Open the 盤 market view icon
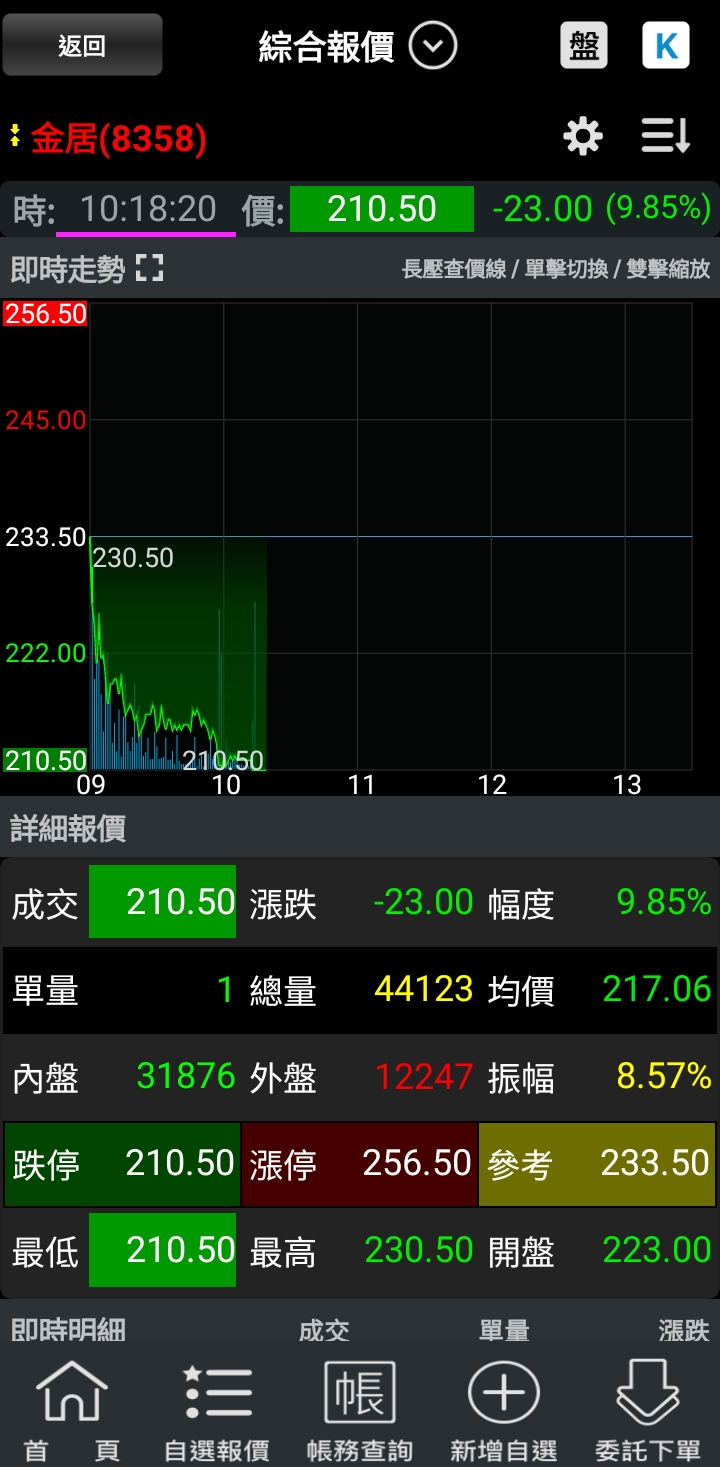Viewport: 720px width, 1467px height. click(x=583, y=45)
